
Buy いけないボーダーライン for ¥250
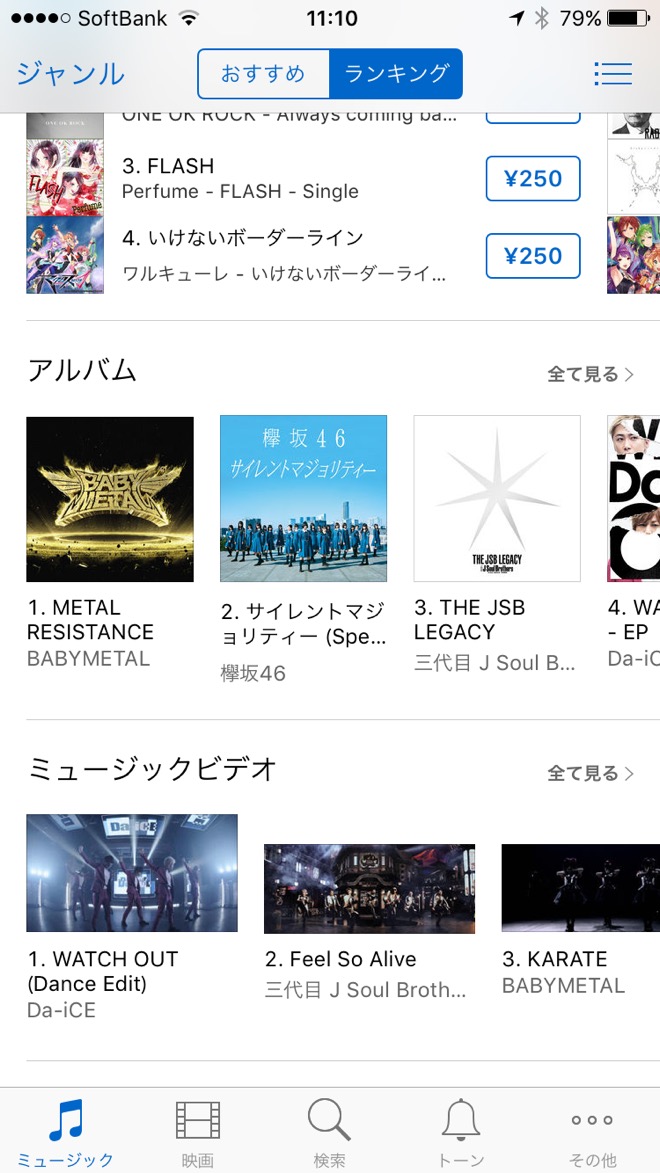[x=532, y=256]
